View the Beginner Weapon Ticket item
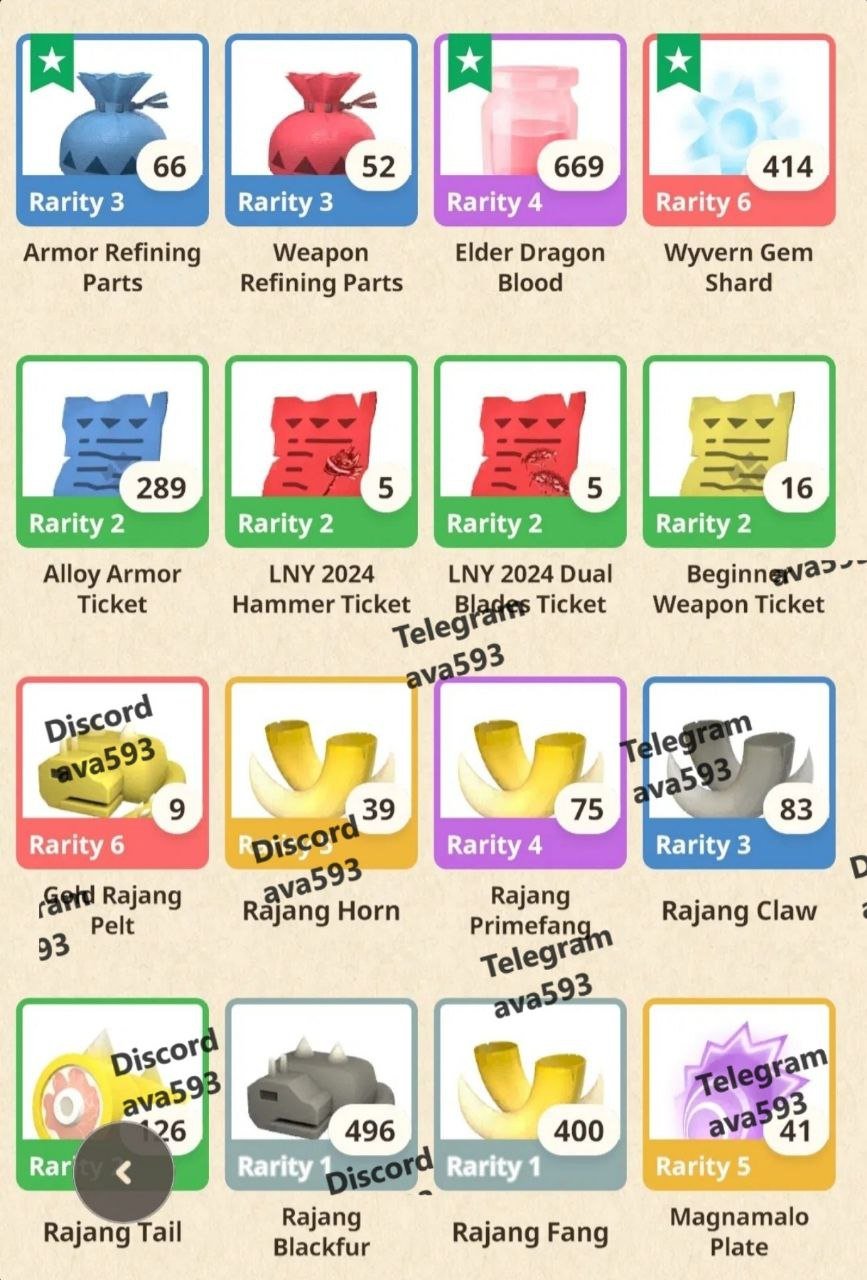The height and width of the screenshot is (1280, 867). [738, 451]
